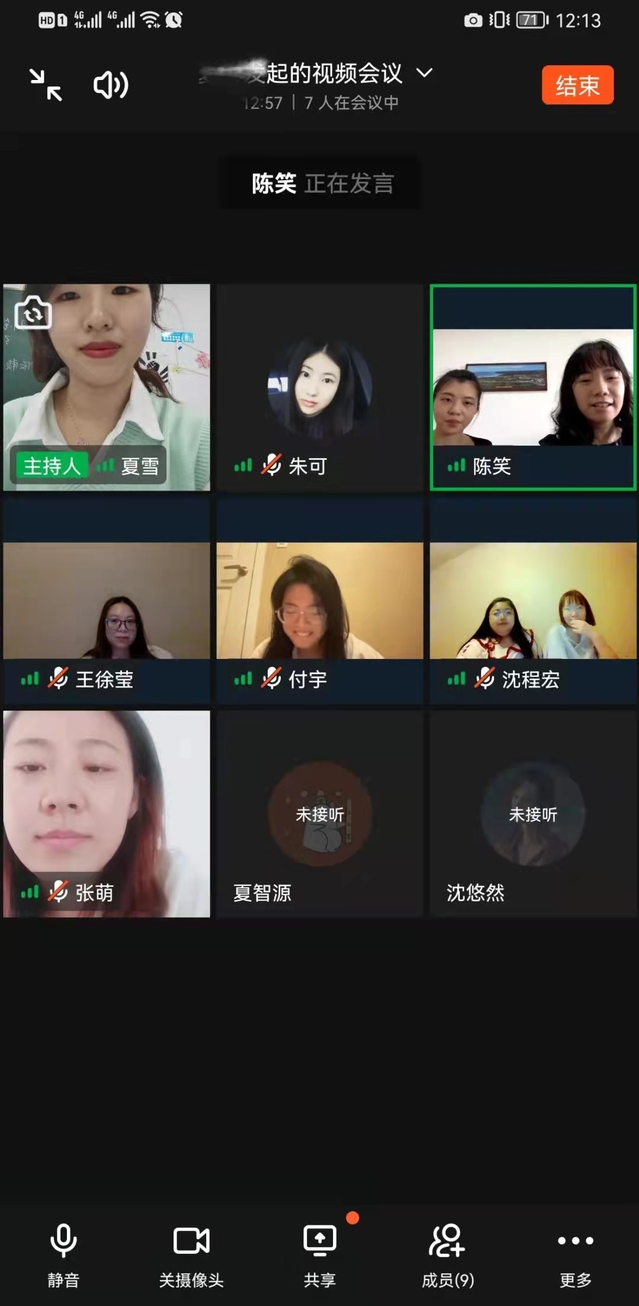
Task: Open 陈笑's video tile
Action: click(x=533, y=388)
